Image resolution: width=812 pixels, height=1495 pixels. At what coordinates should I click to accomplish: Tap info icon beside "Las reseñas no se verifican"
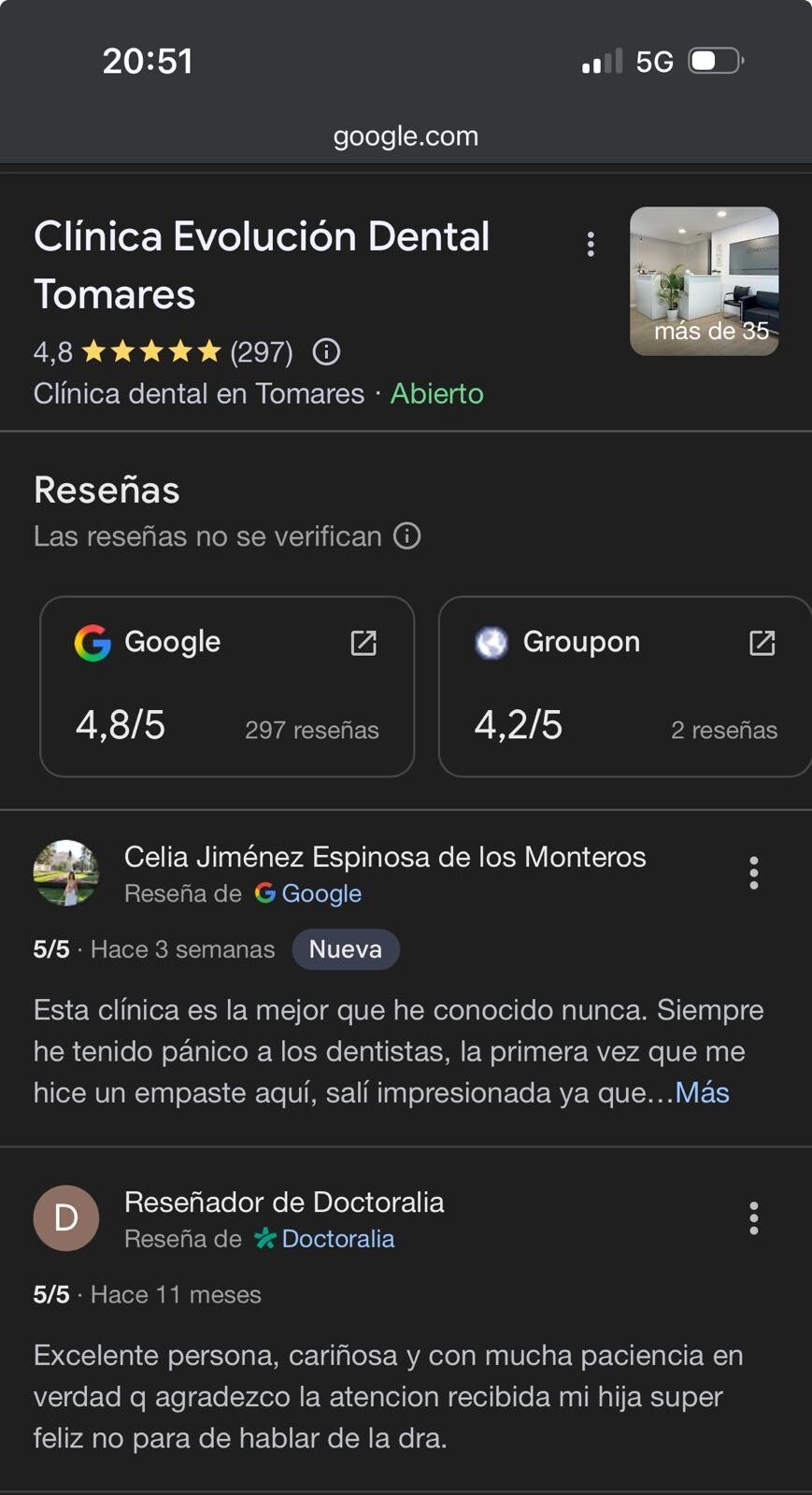point(406,536)
